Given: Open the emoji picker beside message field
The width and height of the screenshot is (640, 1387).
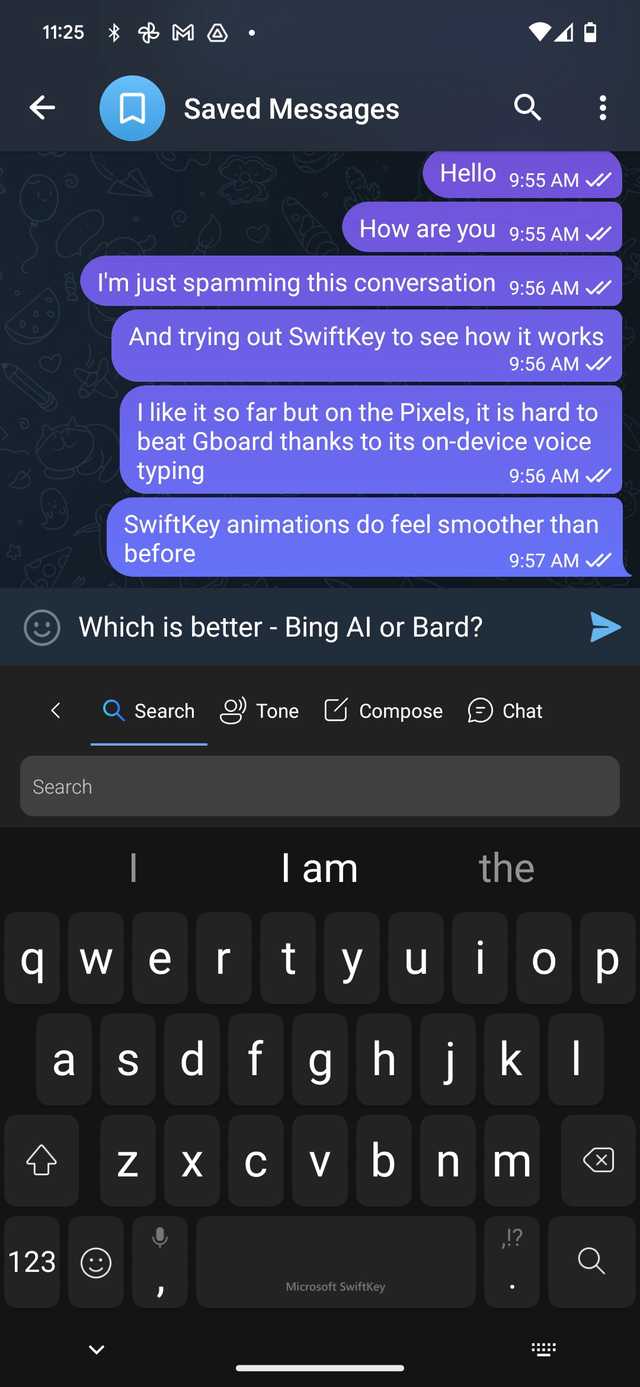Looking at the screenshot, I should [x=42, y=628].
